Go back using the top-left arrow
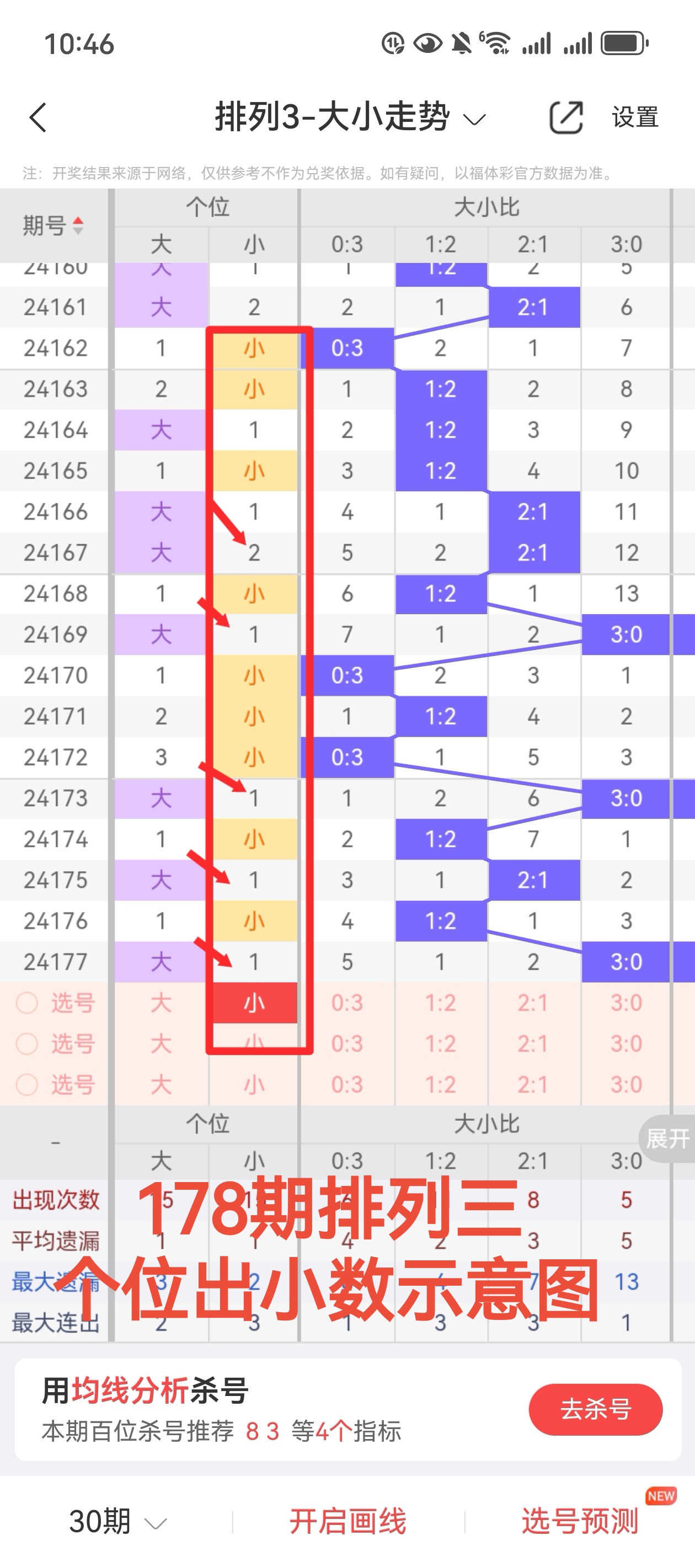The height and width of the screenshot is (1568, 695). tap(38, 117)
